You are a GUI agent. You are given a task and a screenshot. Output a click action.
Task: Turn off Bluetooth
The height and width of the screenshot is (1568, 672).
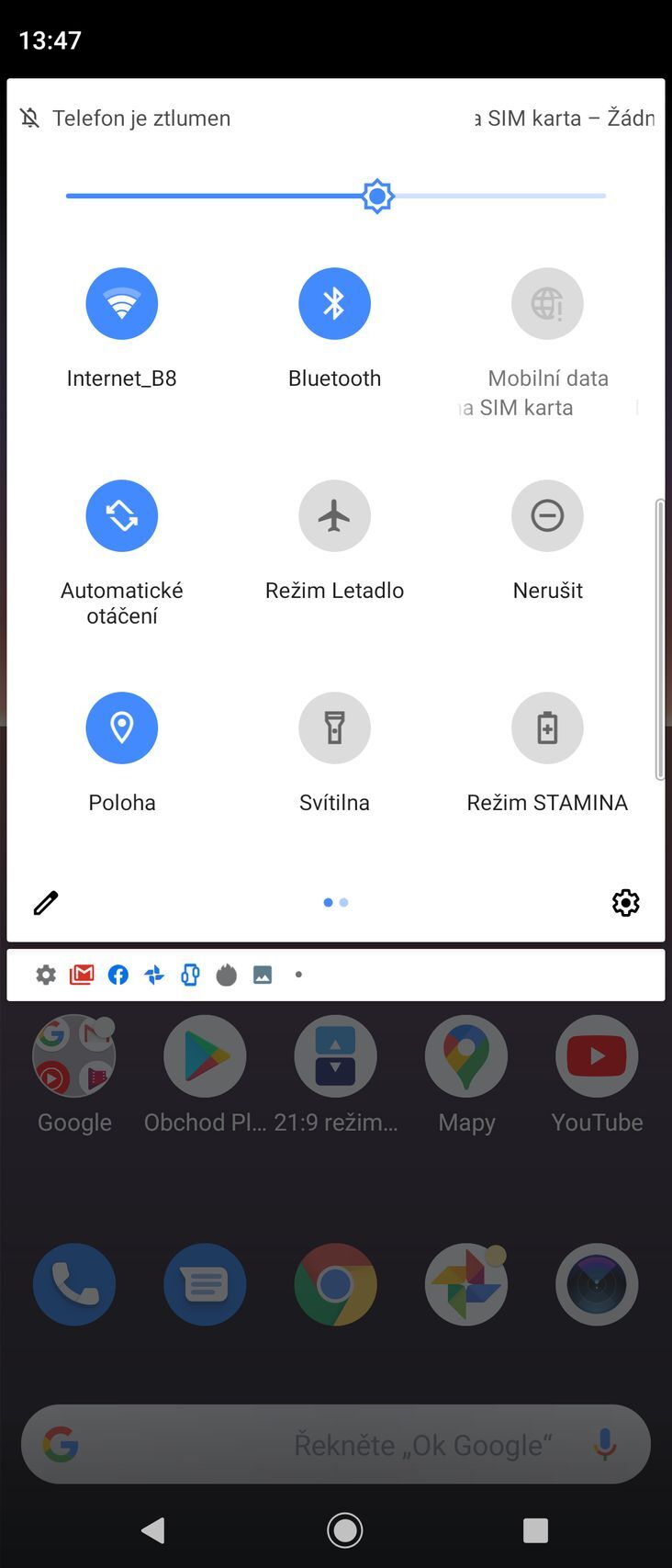click(x=334, y=303)
